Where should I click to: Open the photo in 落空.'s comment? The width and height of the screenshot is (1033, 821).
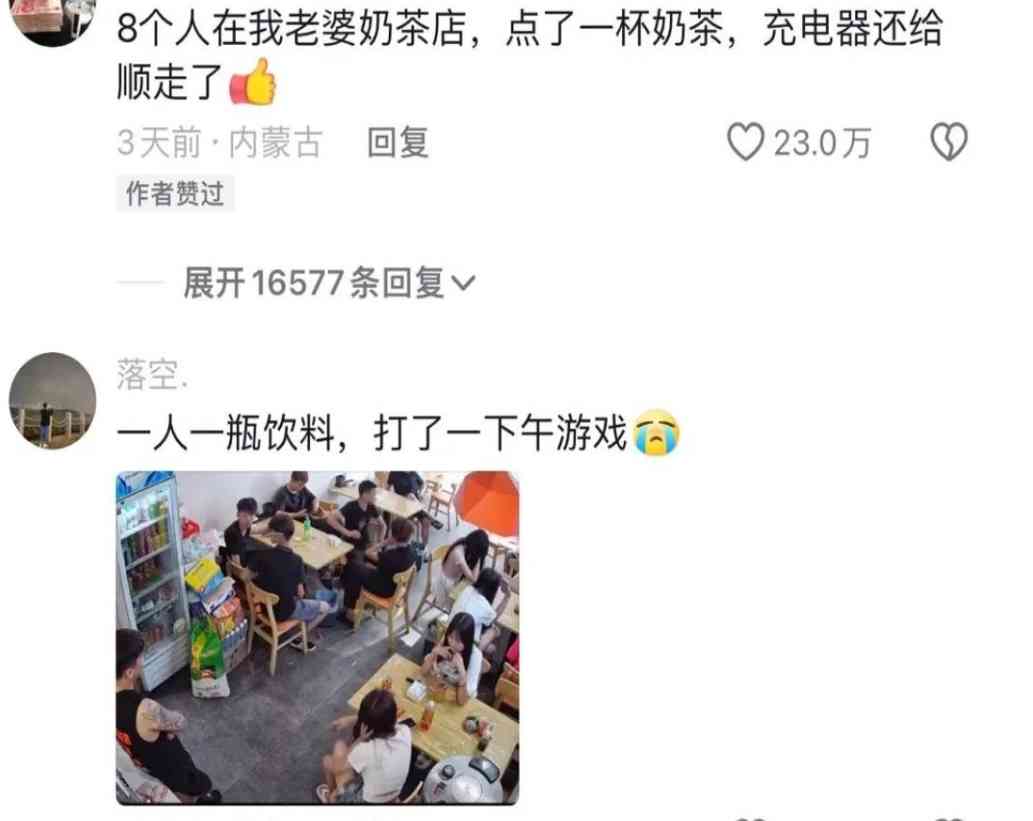(x=317, y=637)
